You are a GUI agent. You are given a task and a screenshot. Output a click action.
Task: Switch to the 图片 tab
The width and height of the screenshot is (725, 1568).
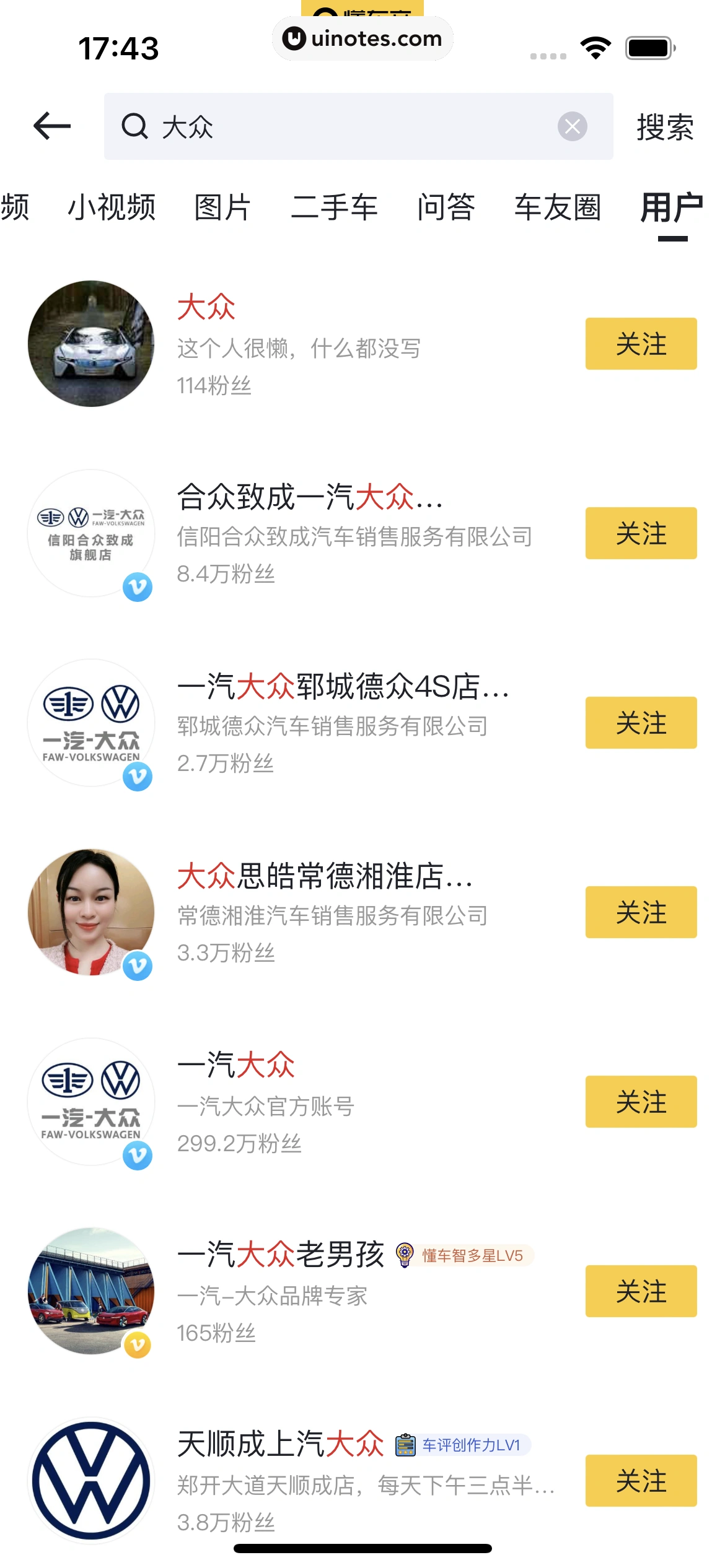click(x=222, y=207)
